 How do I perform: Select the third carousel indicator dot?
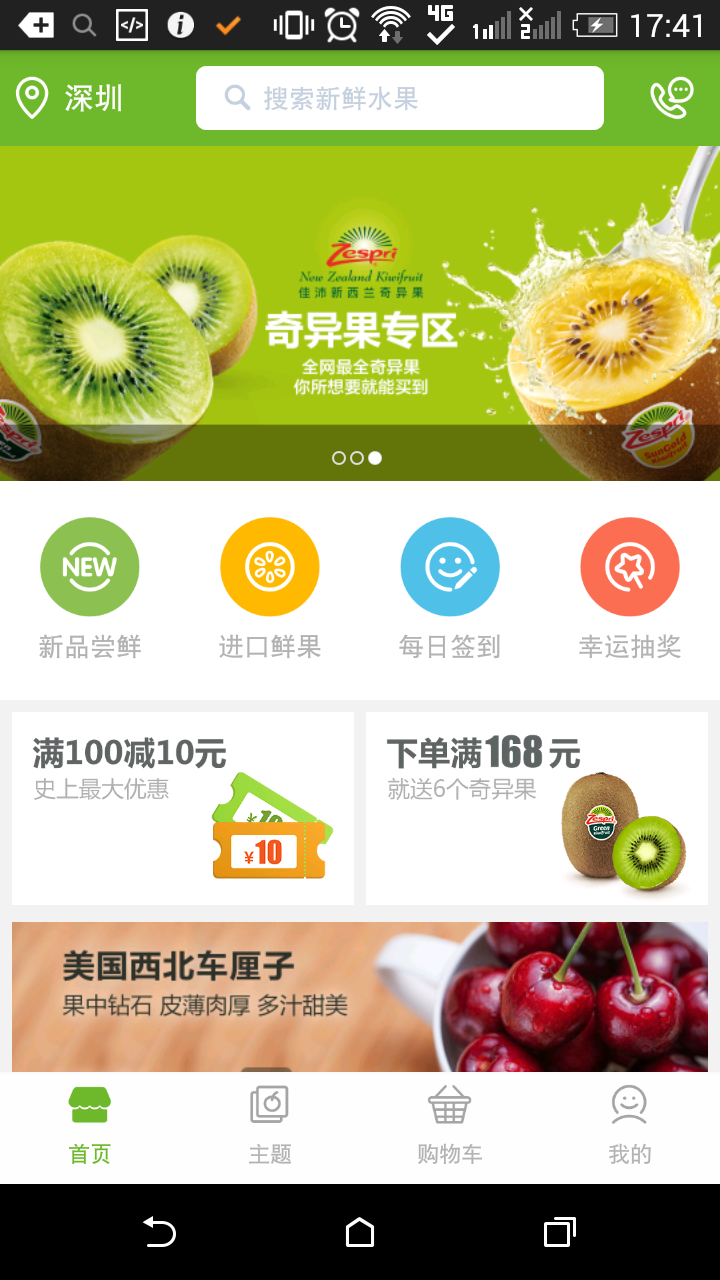click(374, 458)
